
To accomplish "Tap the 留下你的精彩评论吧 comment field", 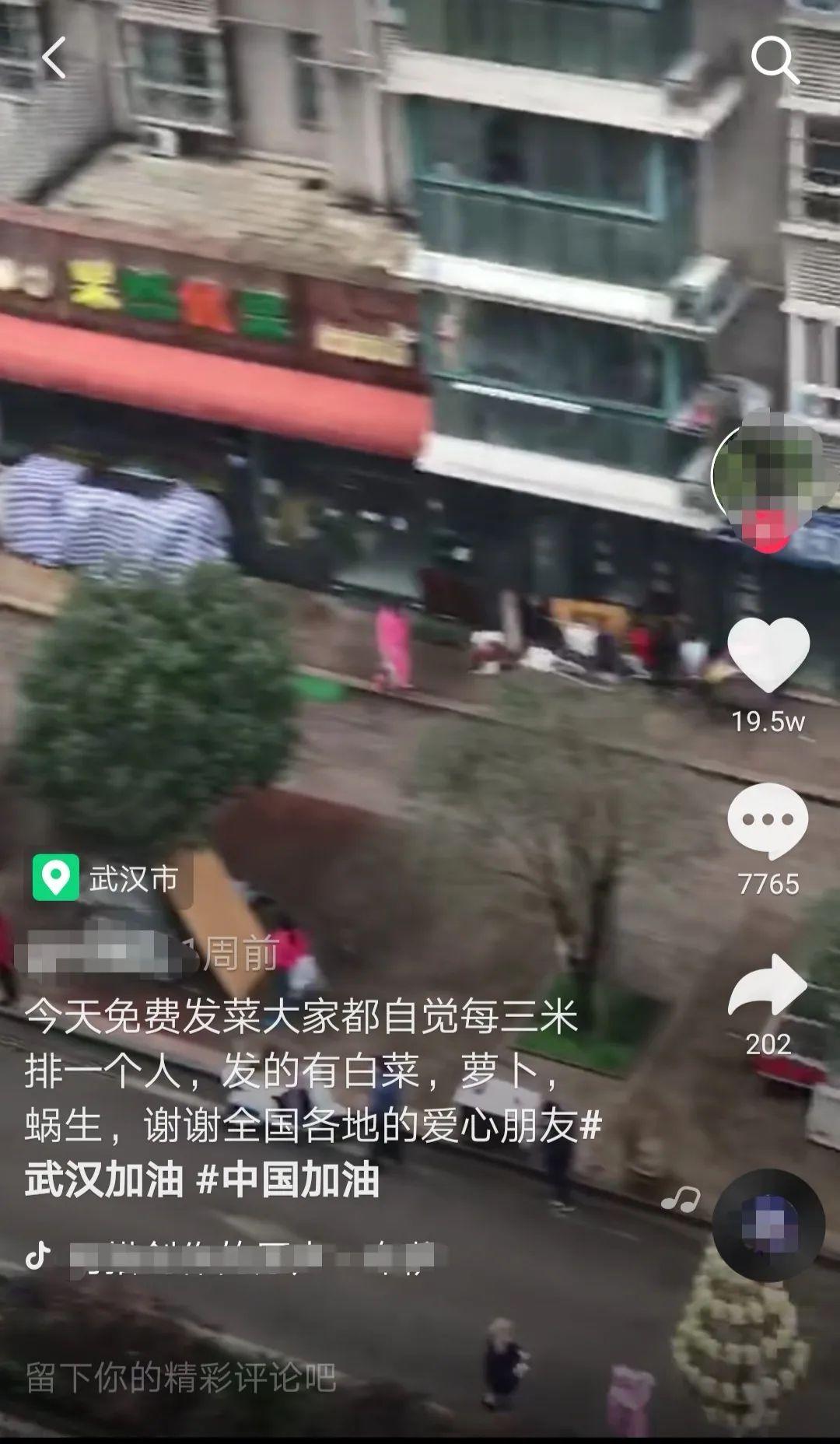I will [x=180, y=1377].
